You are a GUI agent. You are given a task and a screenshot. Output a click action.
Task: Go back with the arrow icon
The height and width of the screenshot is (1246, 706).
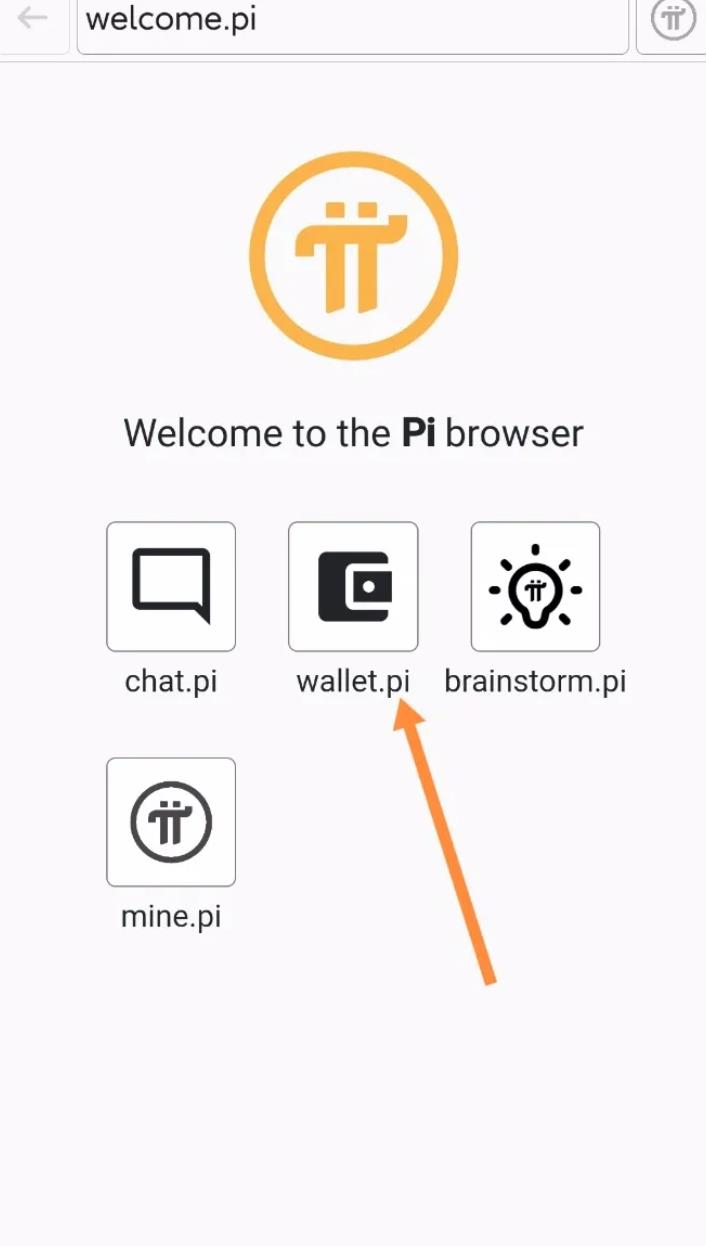point(33,19)
